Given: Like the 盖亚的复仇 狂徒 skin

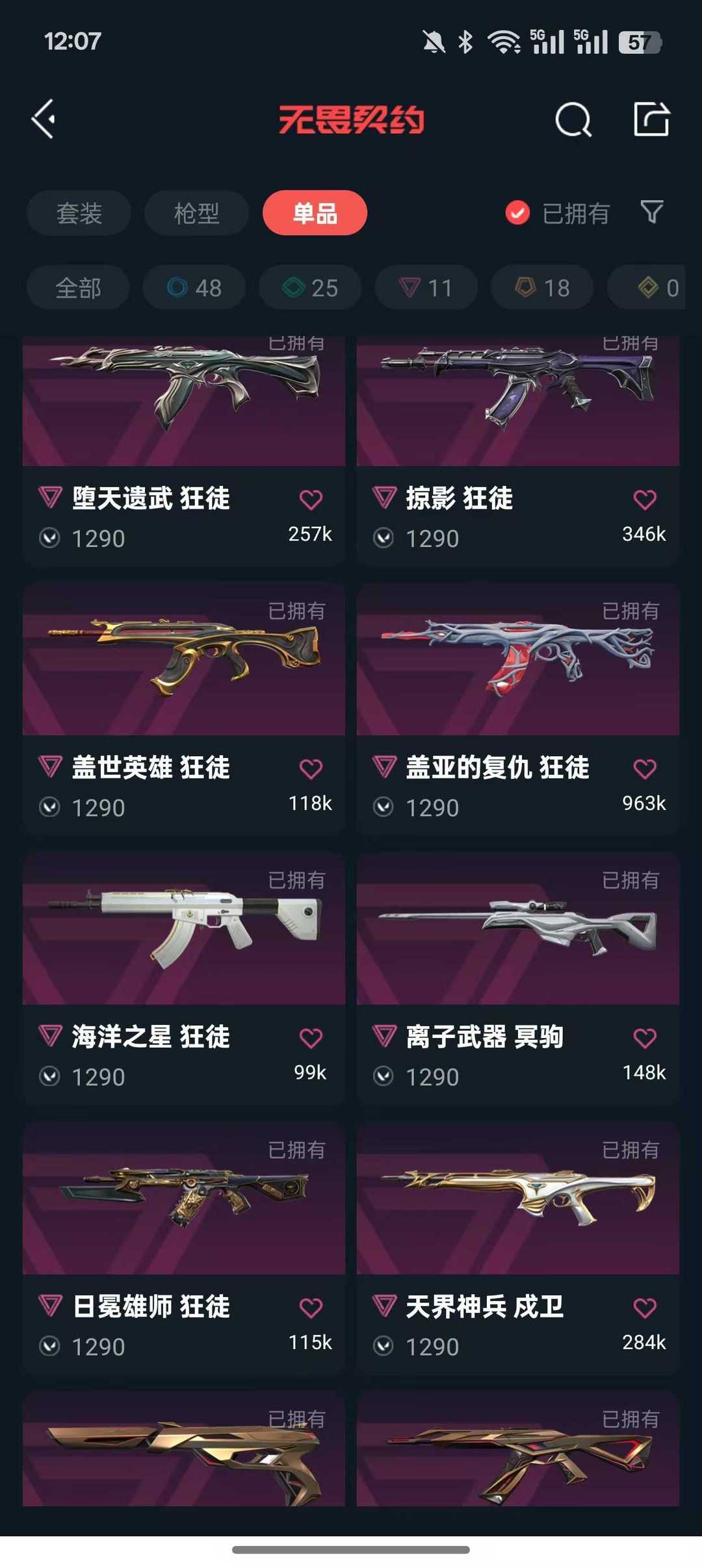Looking at the screenshot, I should (x=645, y=769).
